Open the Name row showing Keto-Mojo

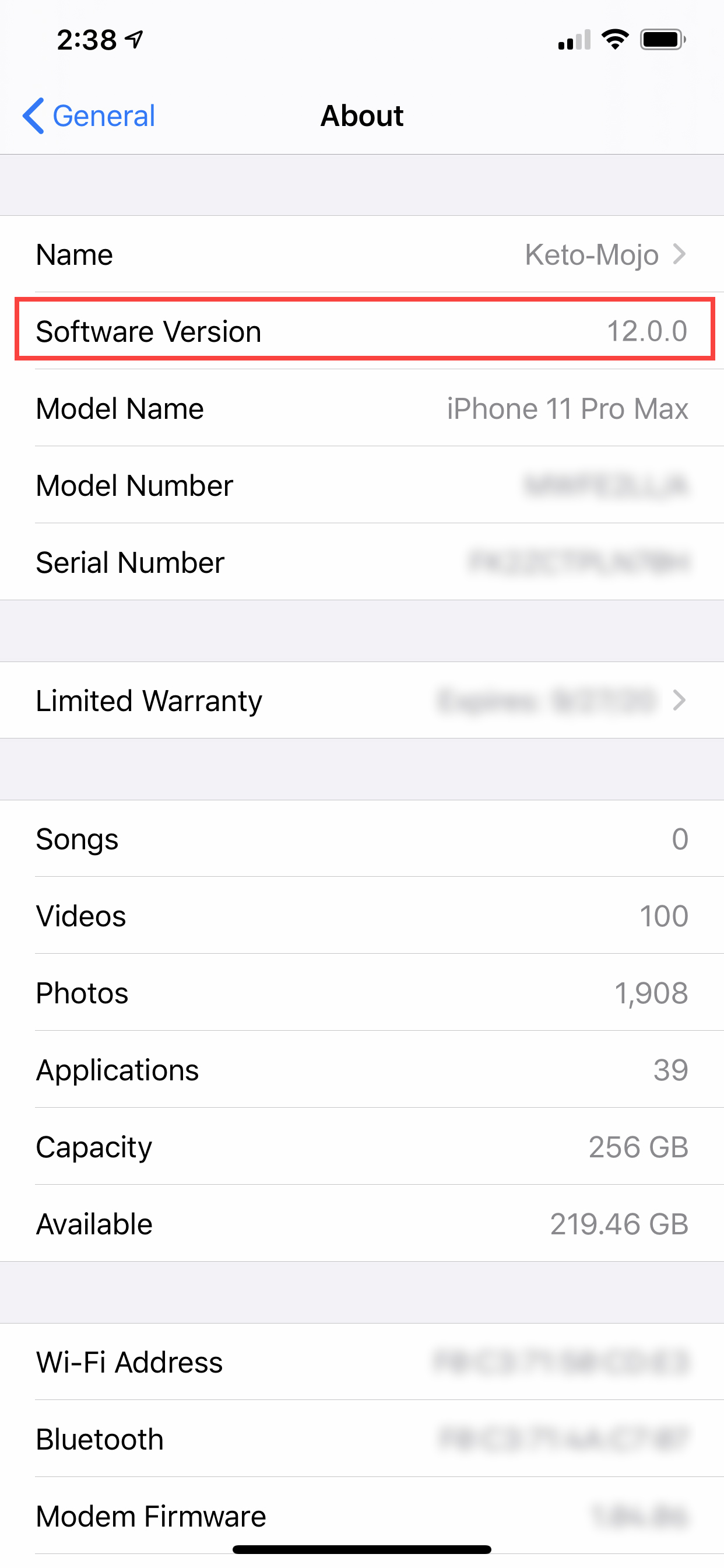coord(362,254)
